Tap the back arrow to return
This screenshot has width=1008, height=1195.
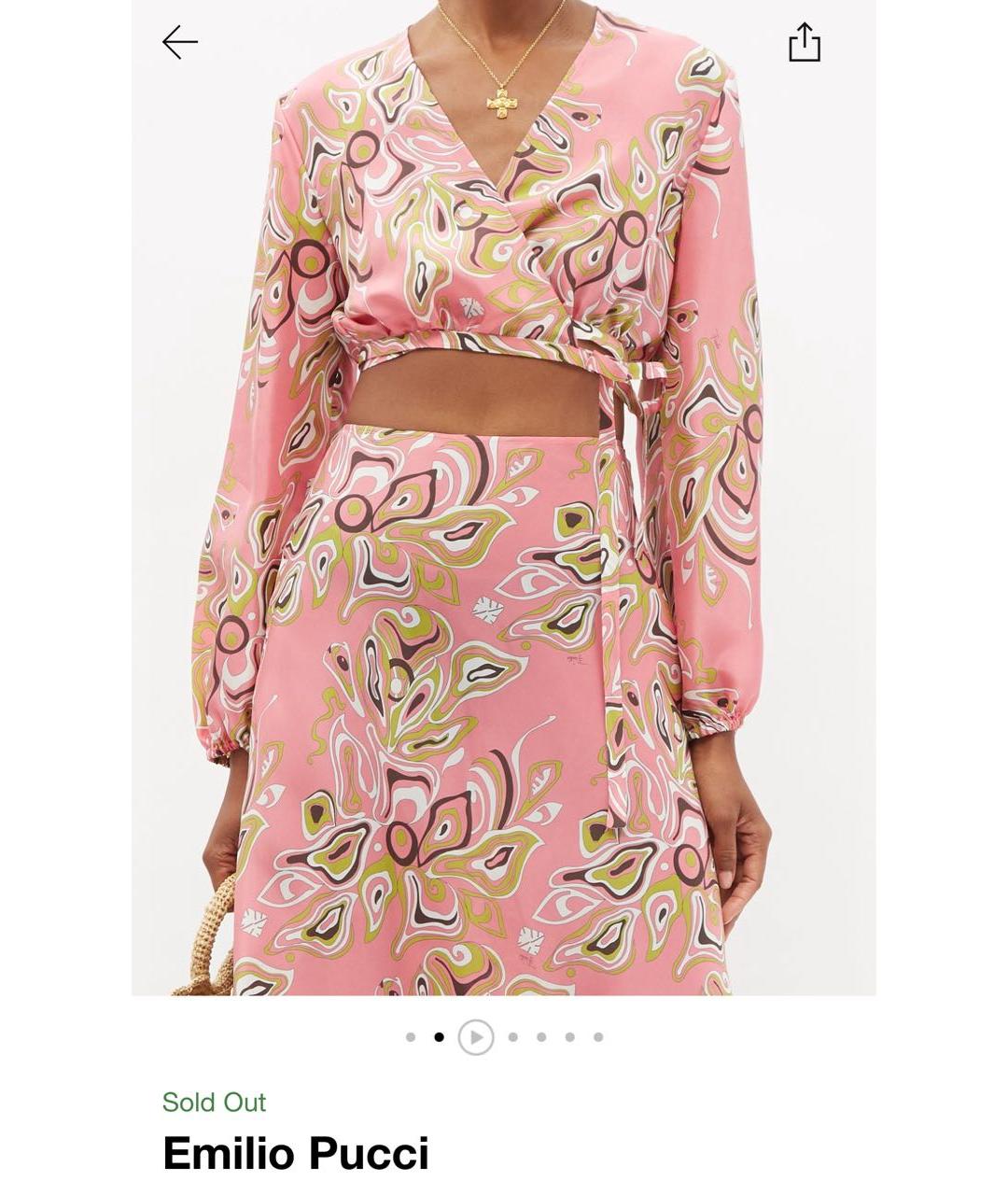click(x=178, y=42)
